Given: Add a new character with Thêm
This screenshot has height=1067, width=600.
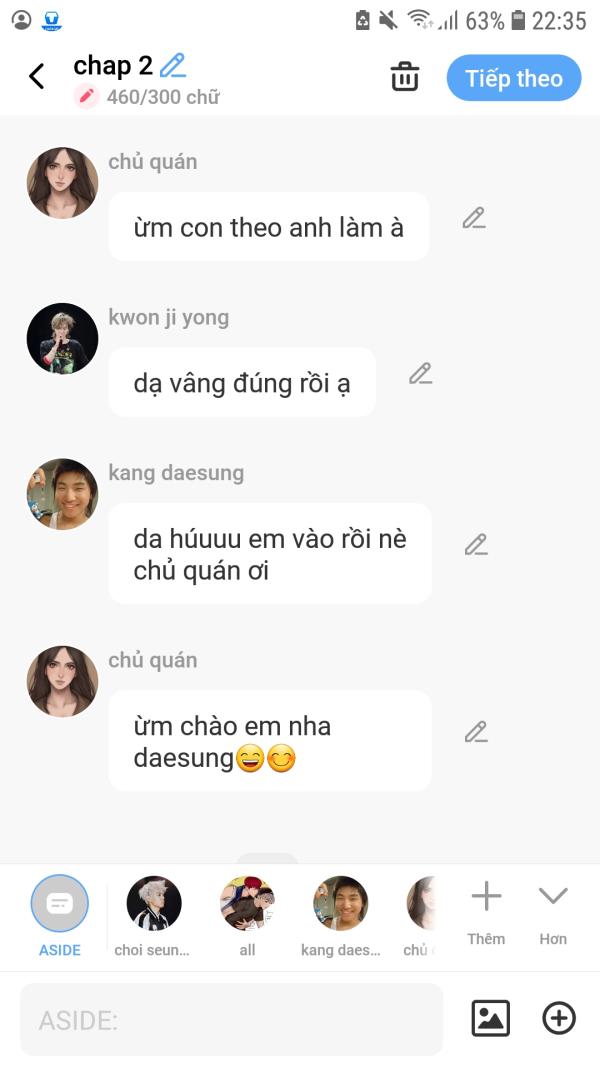Looking at the screenshot, I should point(486,912).
